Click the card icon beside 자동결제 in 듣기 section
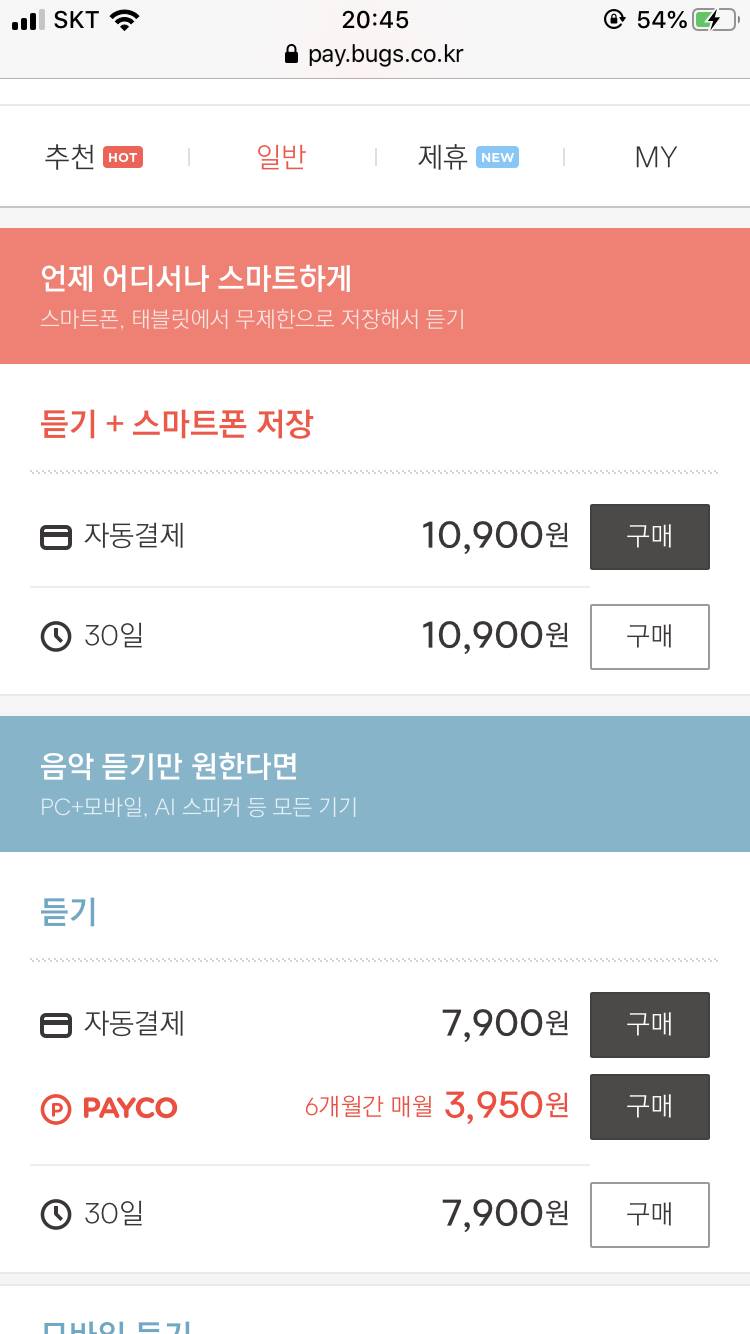This screenshot has height=1334, width=750. (x=57, y=1024)
